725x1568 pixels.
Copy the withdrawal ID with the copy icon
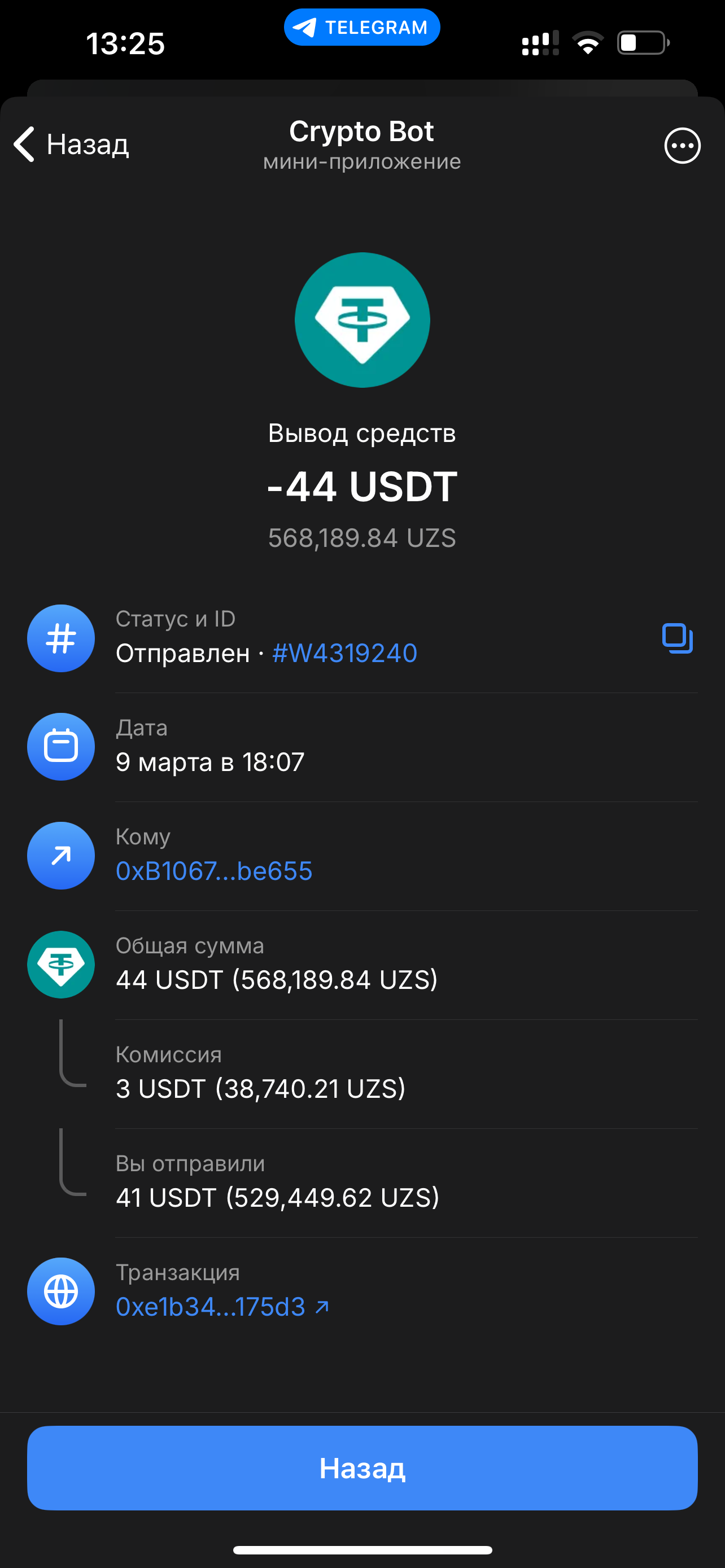coord(677,638)
